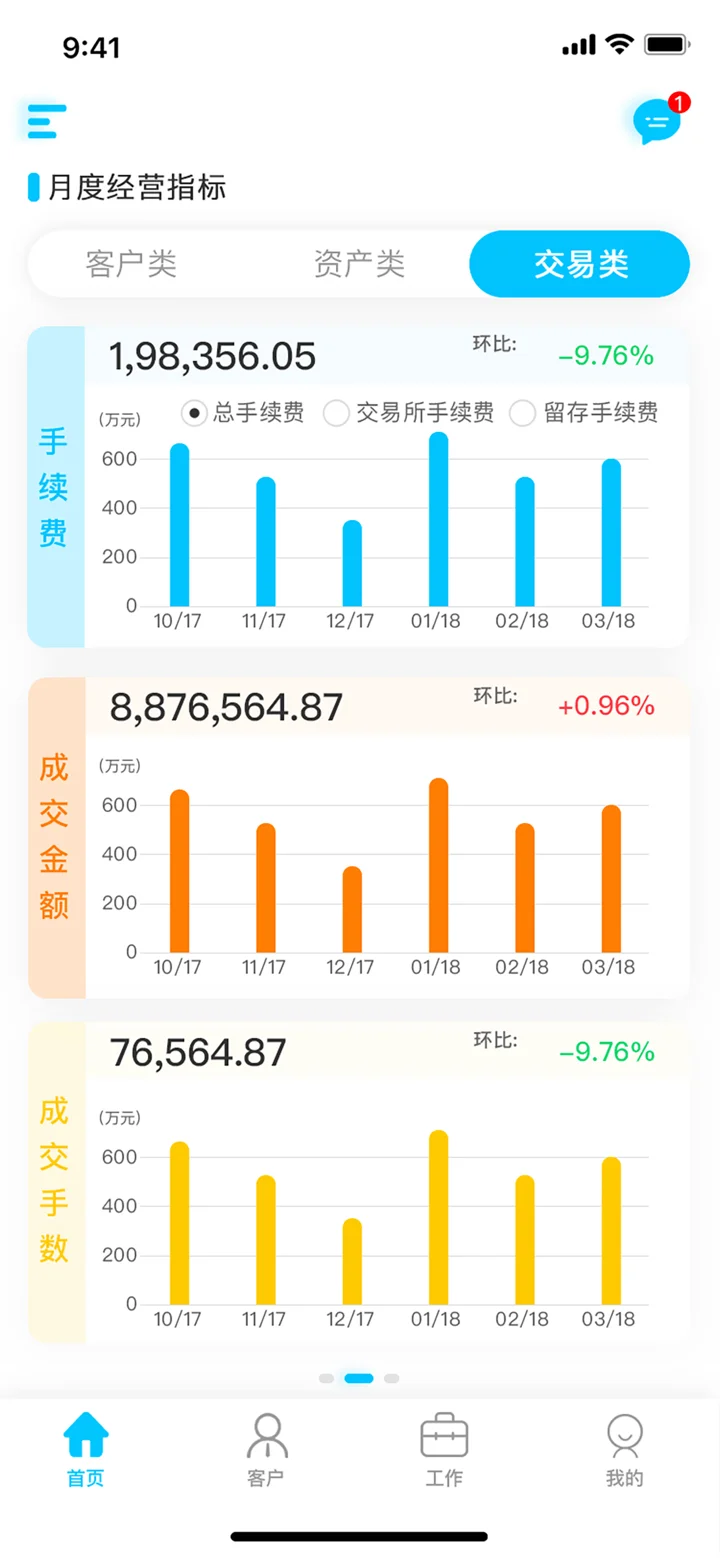Image resolution: width=720 pixels, height=1558 pixels.
Task: Select the 交易类 segment
Action: click(580, 264)
